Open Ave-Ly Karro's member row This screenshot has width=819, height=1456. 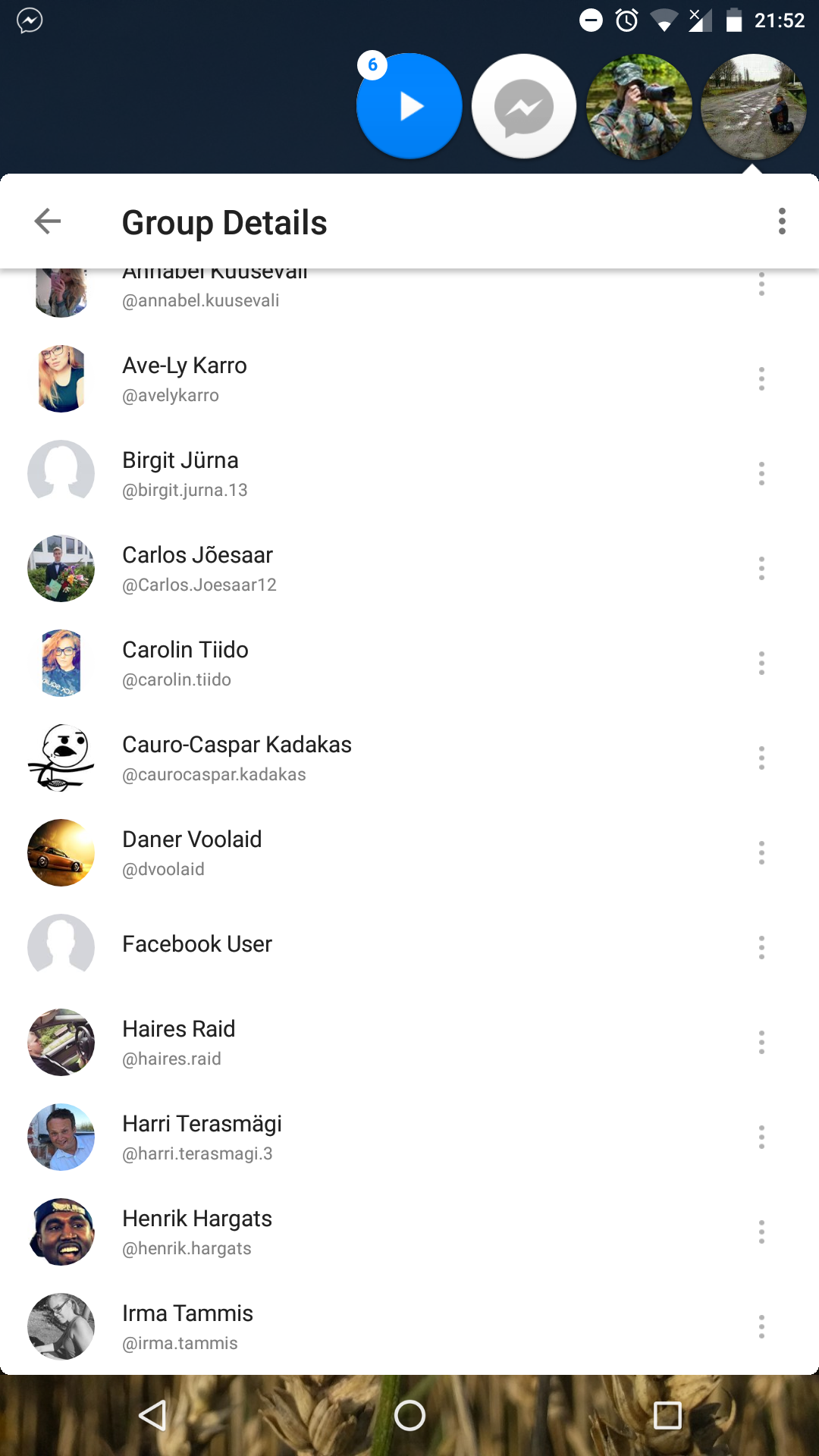click(x=409, y=379)
